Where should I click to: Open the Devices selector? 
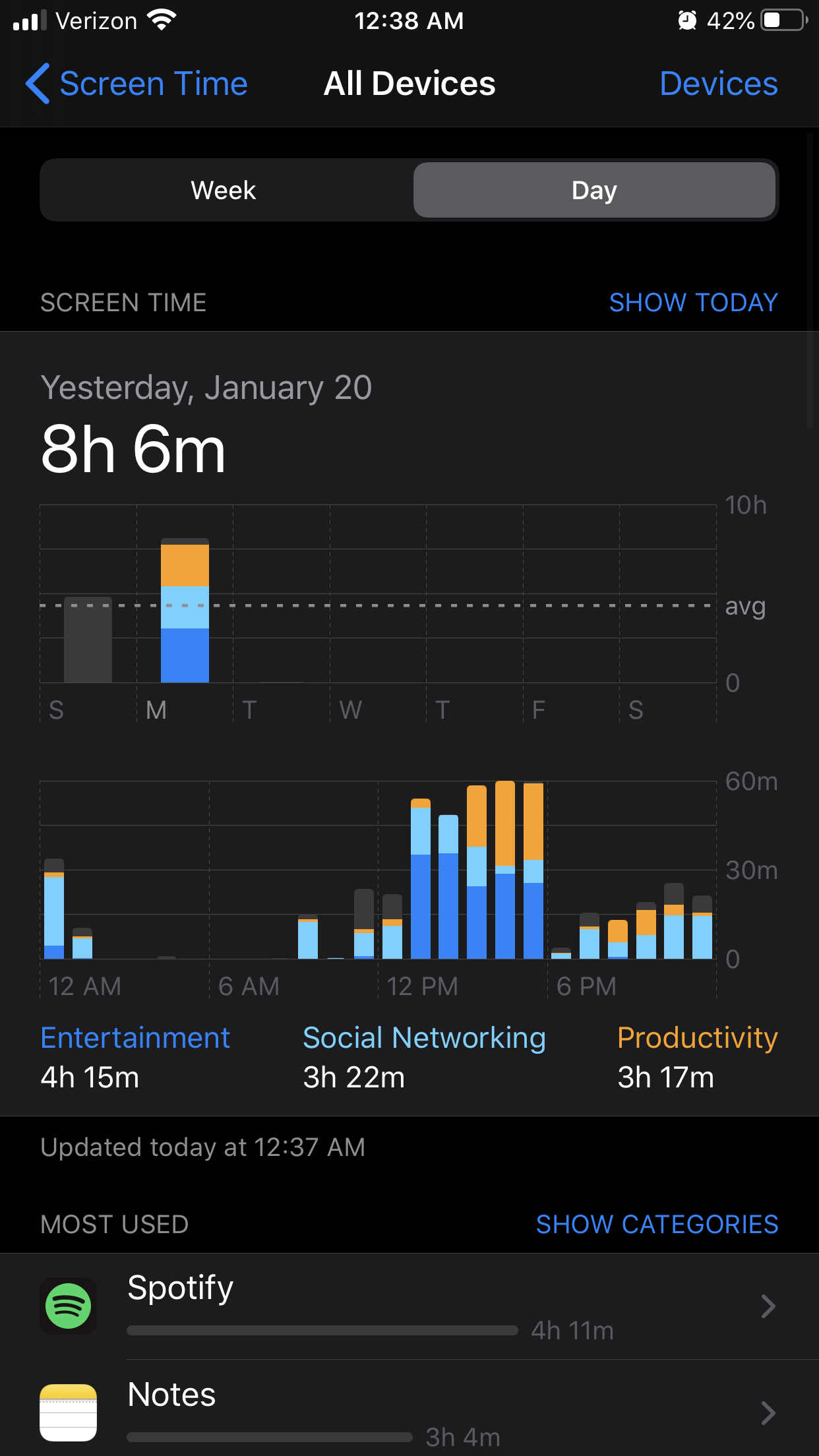click(x=718, y=84)
